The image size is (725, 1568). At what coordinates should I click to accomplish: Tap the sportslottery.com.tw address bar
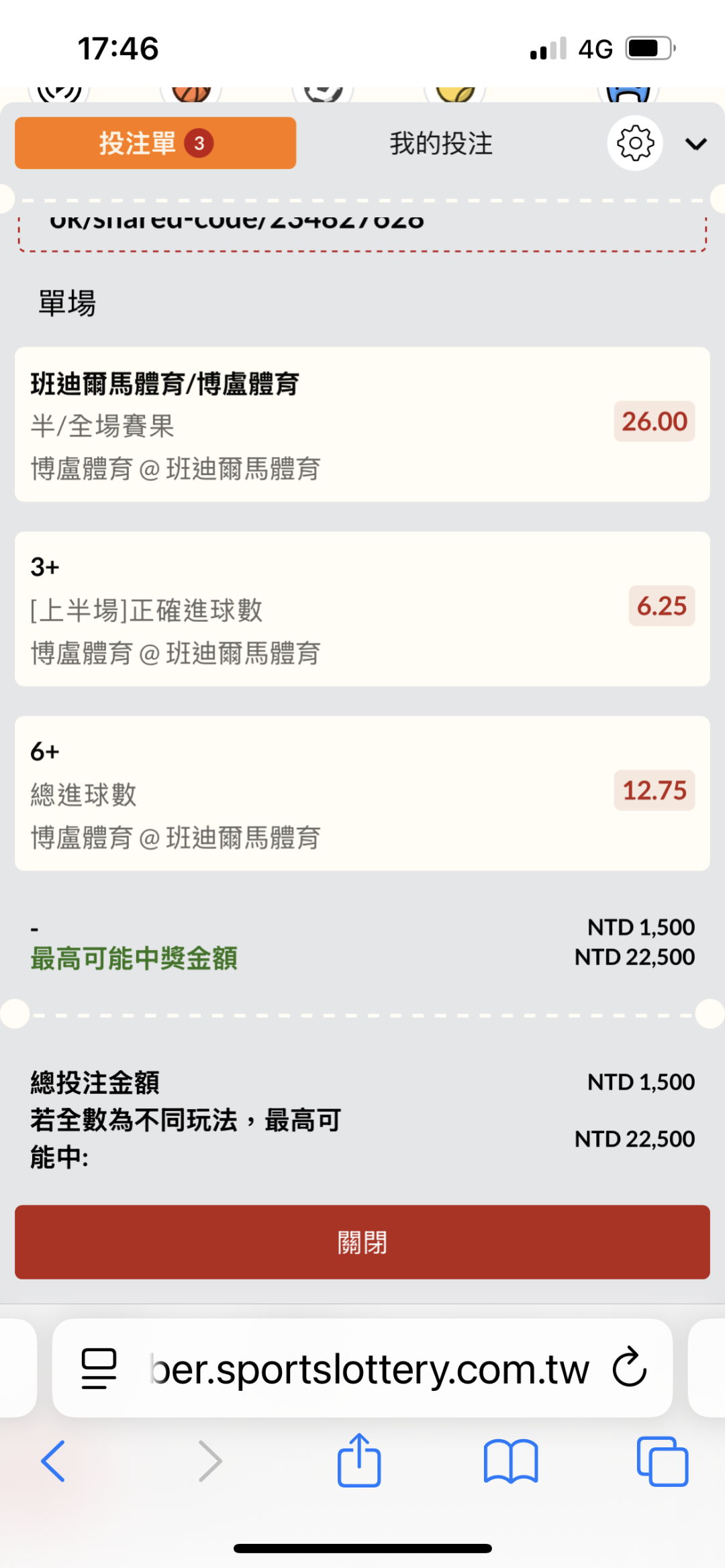tap(369, 1368)
